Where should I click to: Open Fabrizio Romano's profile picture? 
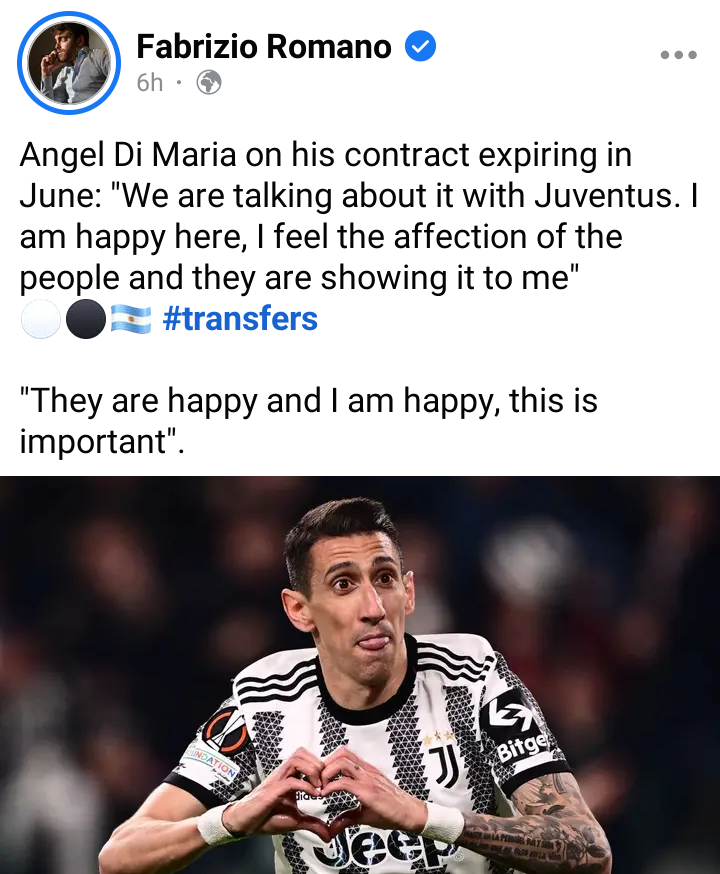[68, 63]
